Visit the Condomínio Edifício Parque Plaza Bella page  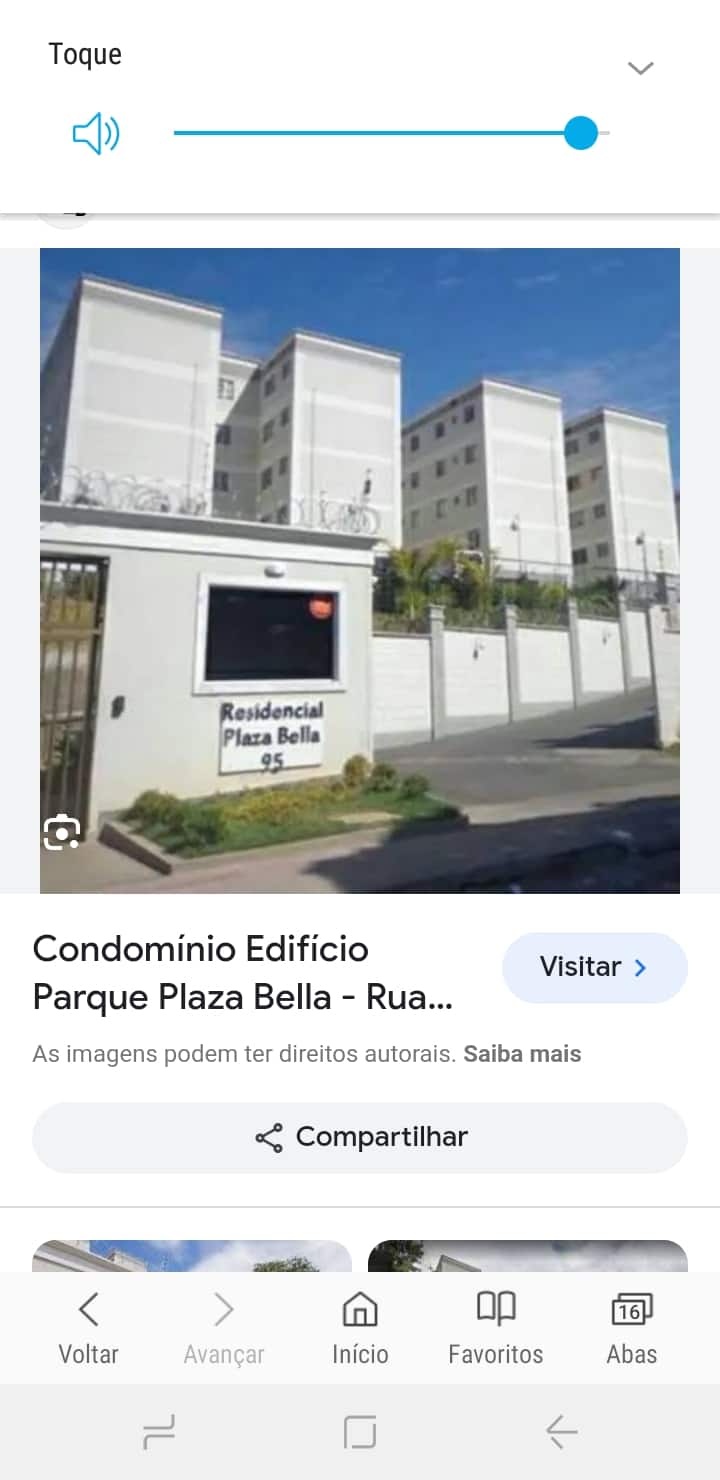click(594, 967)
